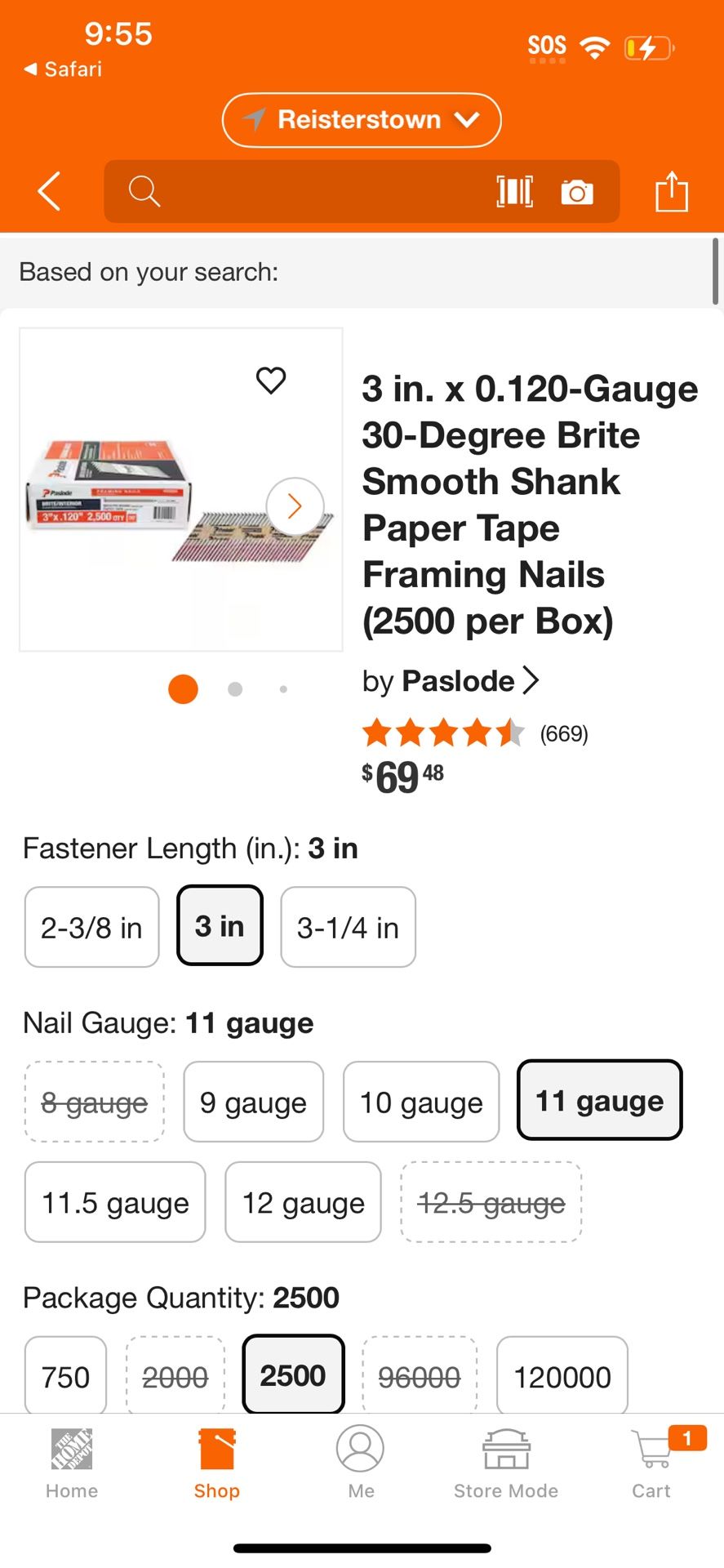This screenshot has width=724, height=1568.
Task: Jump to second image carousel dot
Action: (x=235, y=688)
